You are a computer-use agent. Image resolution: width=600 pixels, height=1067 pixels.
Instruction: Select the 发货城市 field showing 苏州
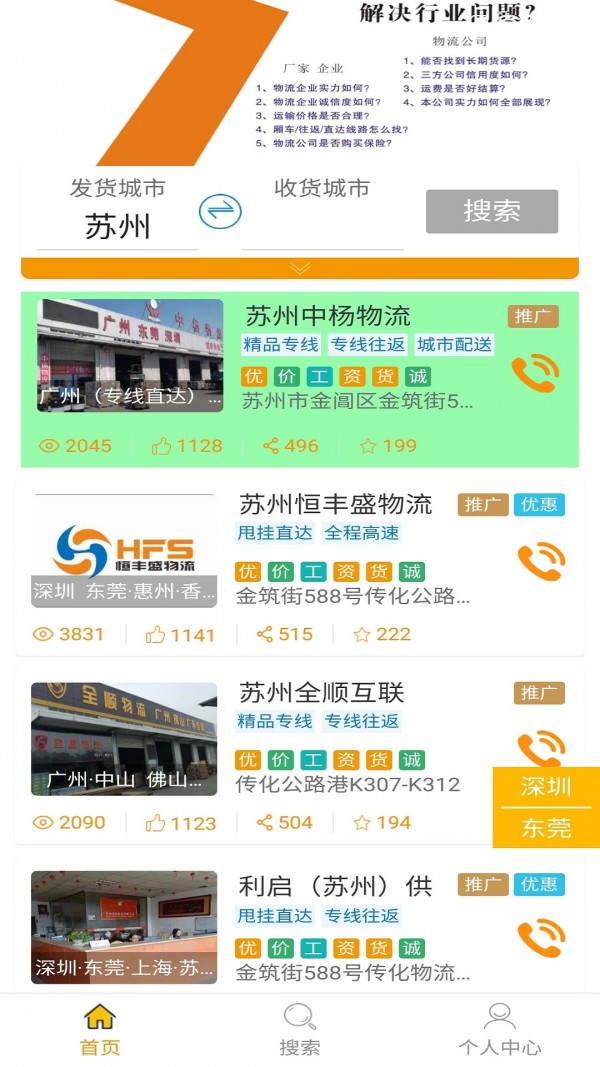coord(118,226)
